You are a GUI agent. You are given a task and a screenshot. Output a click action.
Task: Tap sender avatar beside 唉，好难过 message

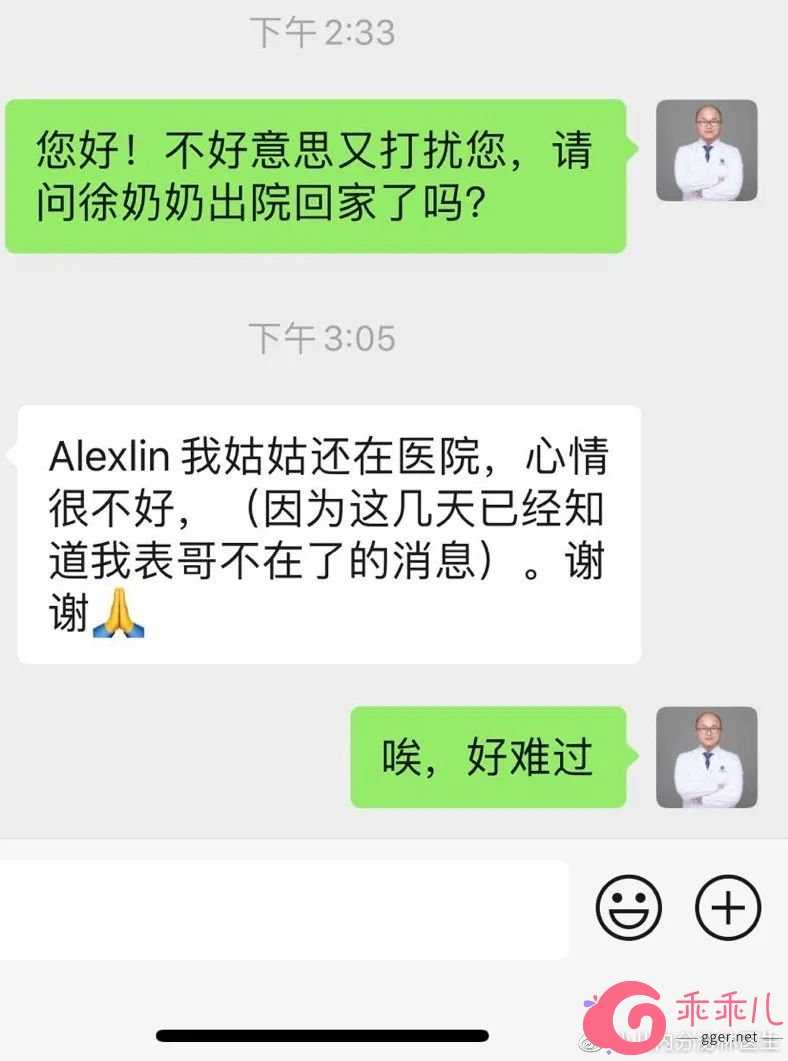click(x=706, y=757)
